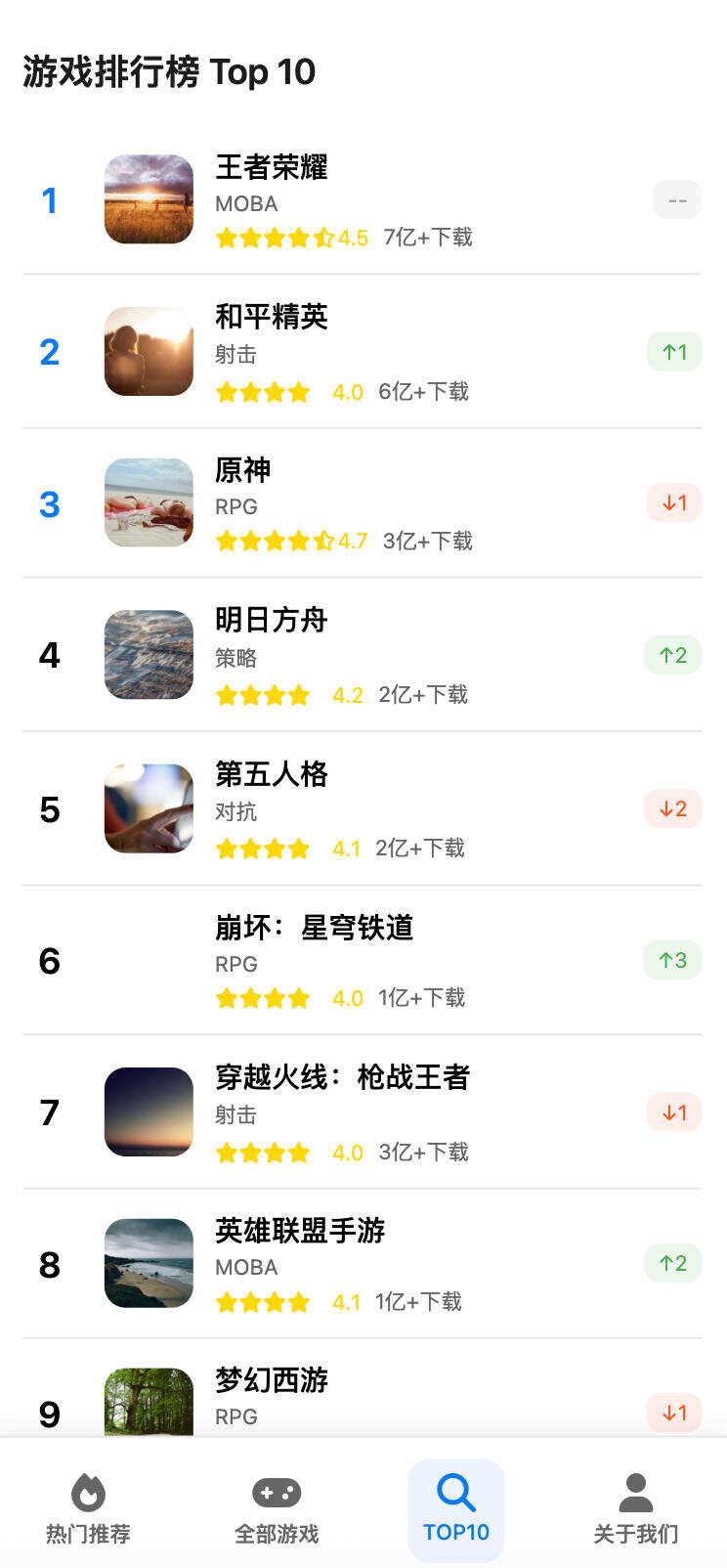Tap the 和平精英 cover thumbnail
The width and height of the screenshot is (727, 1568).
point(148,351)
